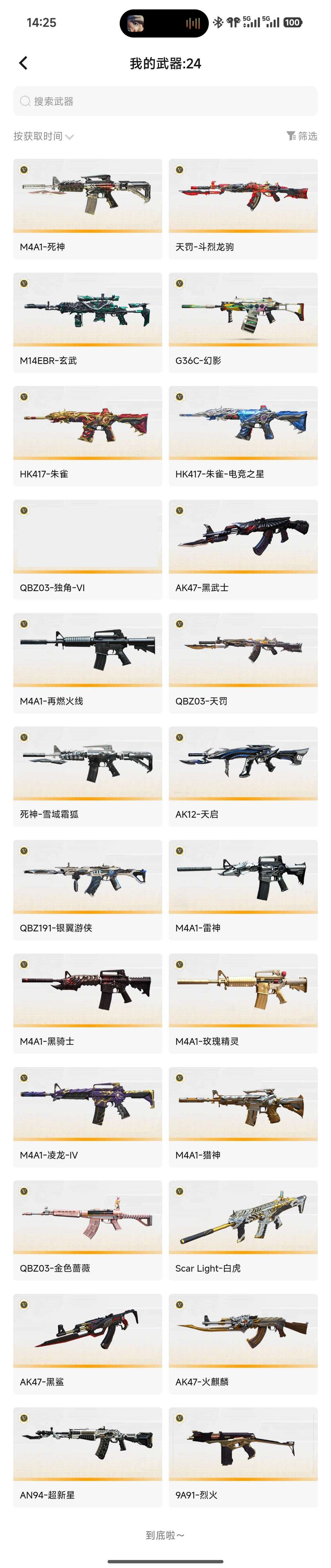Open the M4A1-死神 weapon card
The image size is (331, 1568).
click(88, 209)
